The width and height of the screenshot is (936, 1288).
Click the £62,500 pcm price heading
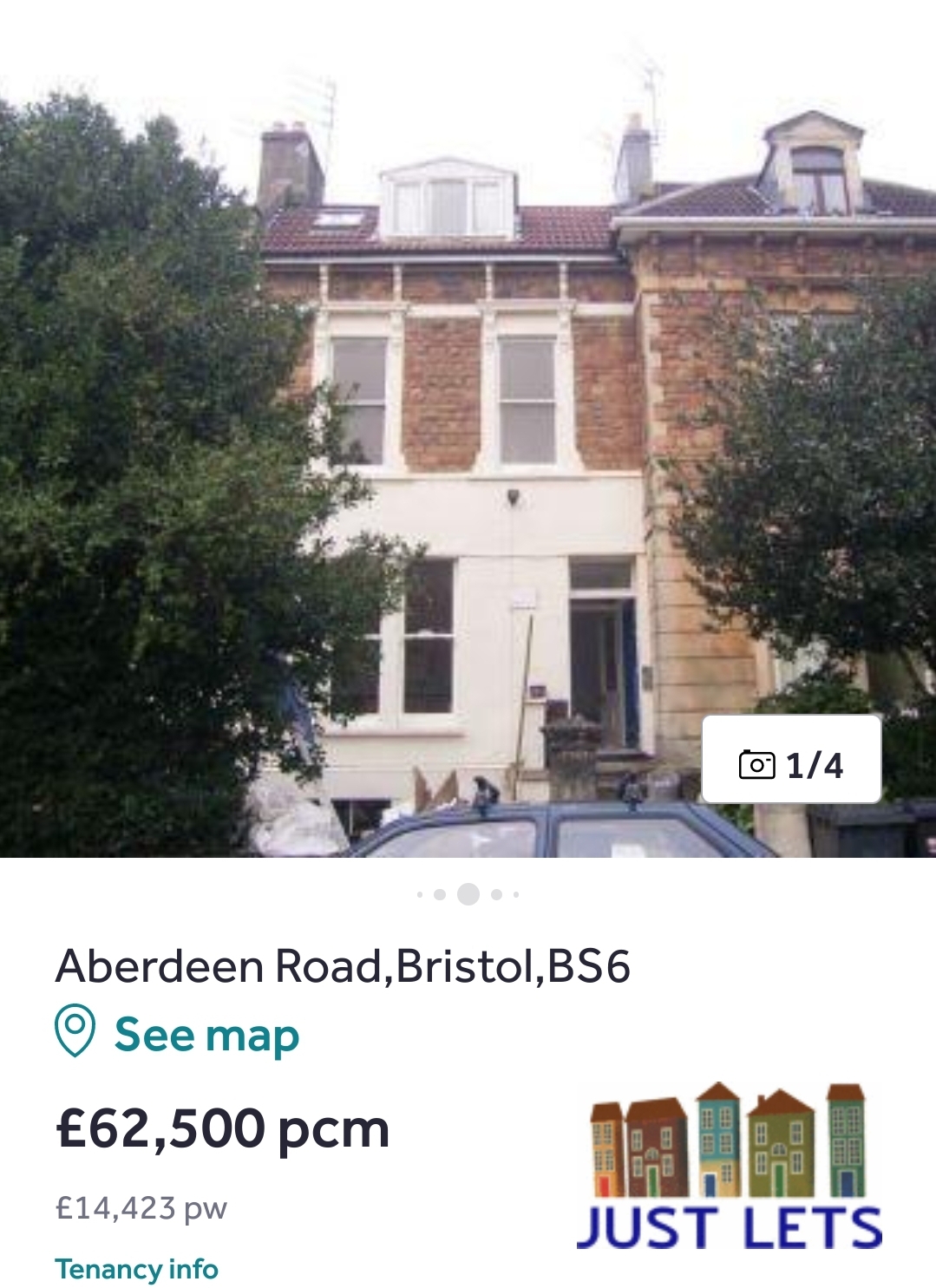click(x=223, y=1128)
